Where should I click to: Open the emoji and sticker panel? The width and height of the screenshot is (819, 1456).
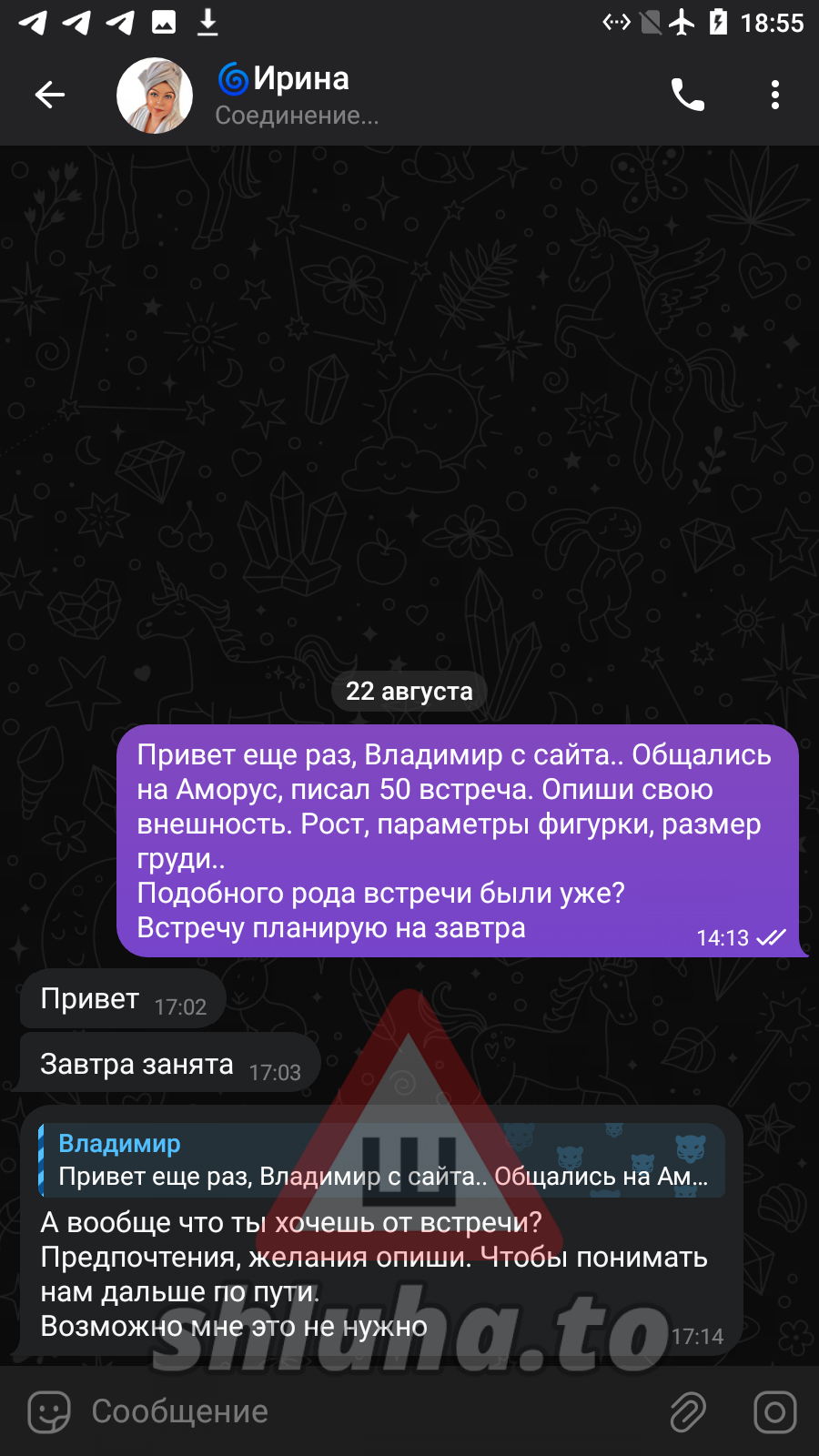(x=49, y=1412)
